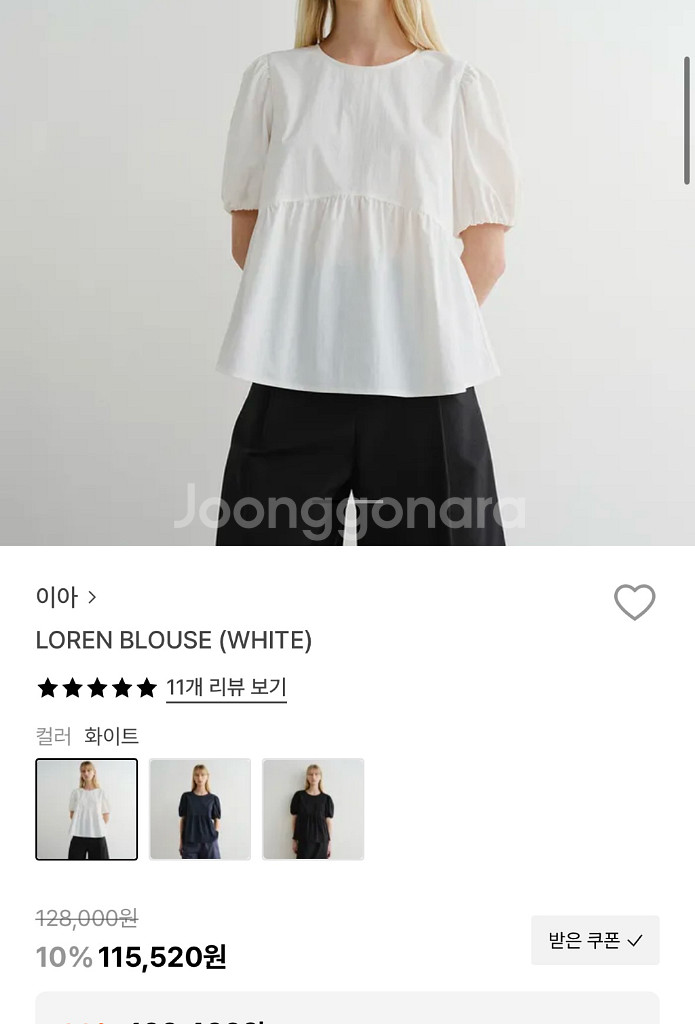Screen dimensions: 695x1024
Task: Tap the 받은 쿠폰 coupon button
Action: coord(595,940)
